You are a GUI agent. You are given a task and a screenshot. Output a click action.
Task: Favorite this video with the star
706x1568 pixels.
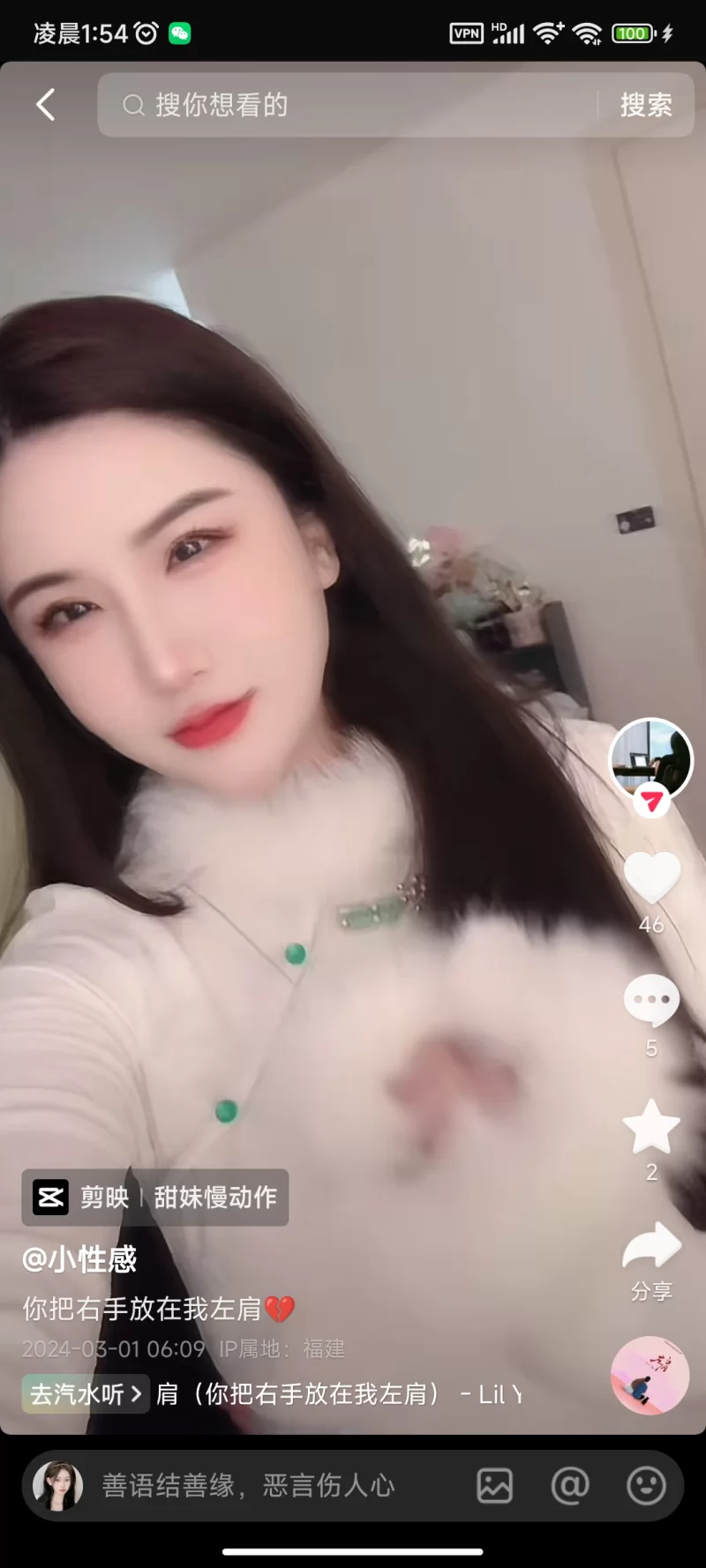click(x=651, y=1126)
